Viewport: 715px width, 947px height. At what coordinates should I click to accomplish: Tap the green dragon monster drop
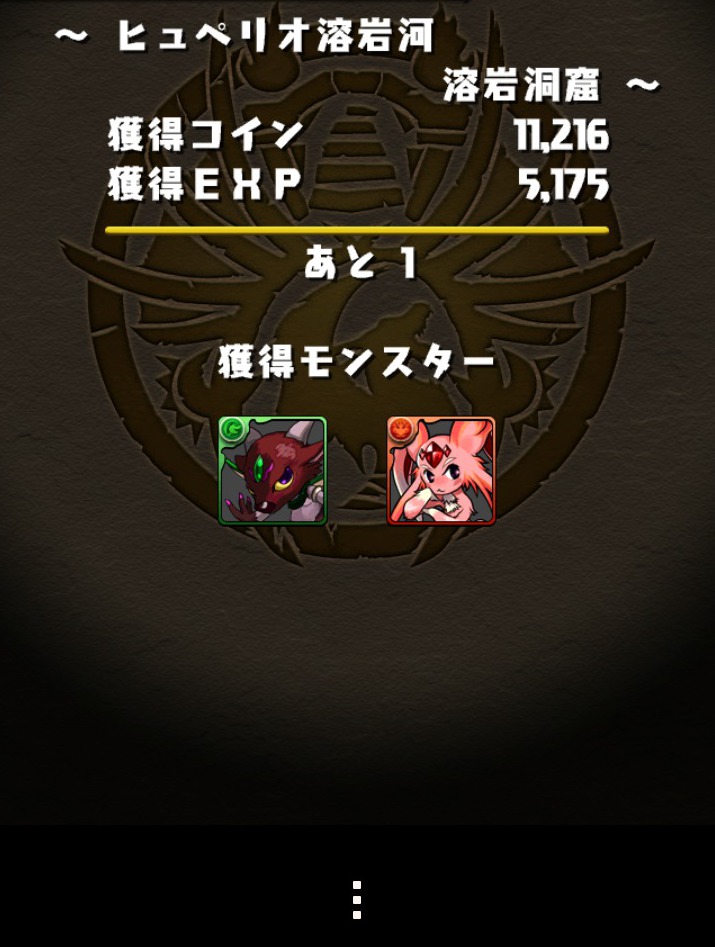[273, 471]
